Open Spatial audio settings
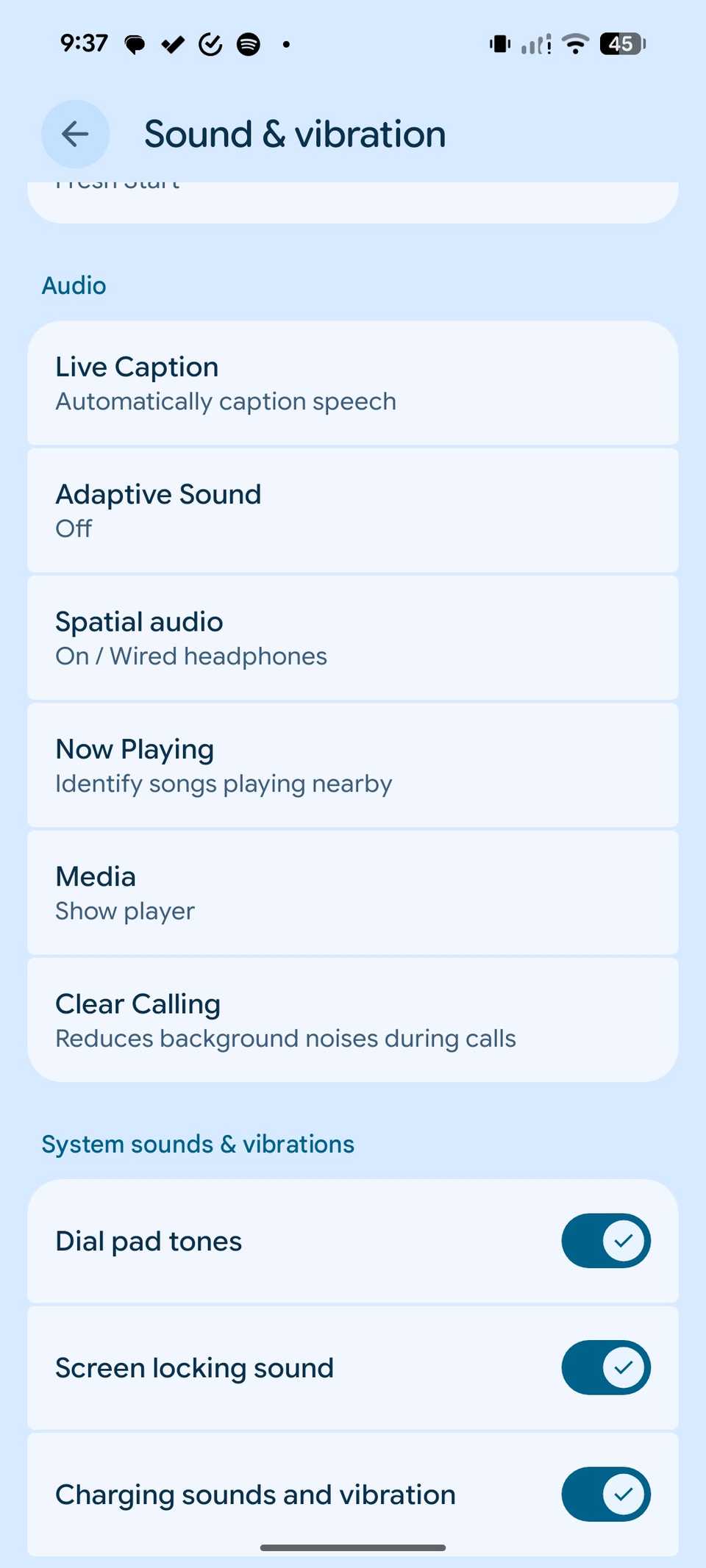Image resolution: width=706 pixels, height=1568 pixels. [x=353, y=637]
